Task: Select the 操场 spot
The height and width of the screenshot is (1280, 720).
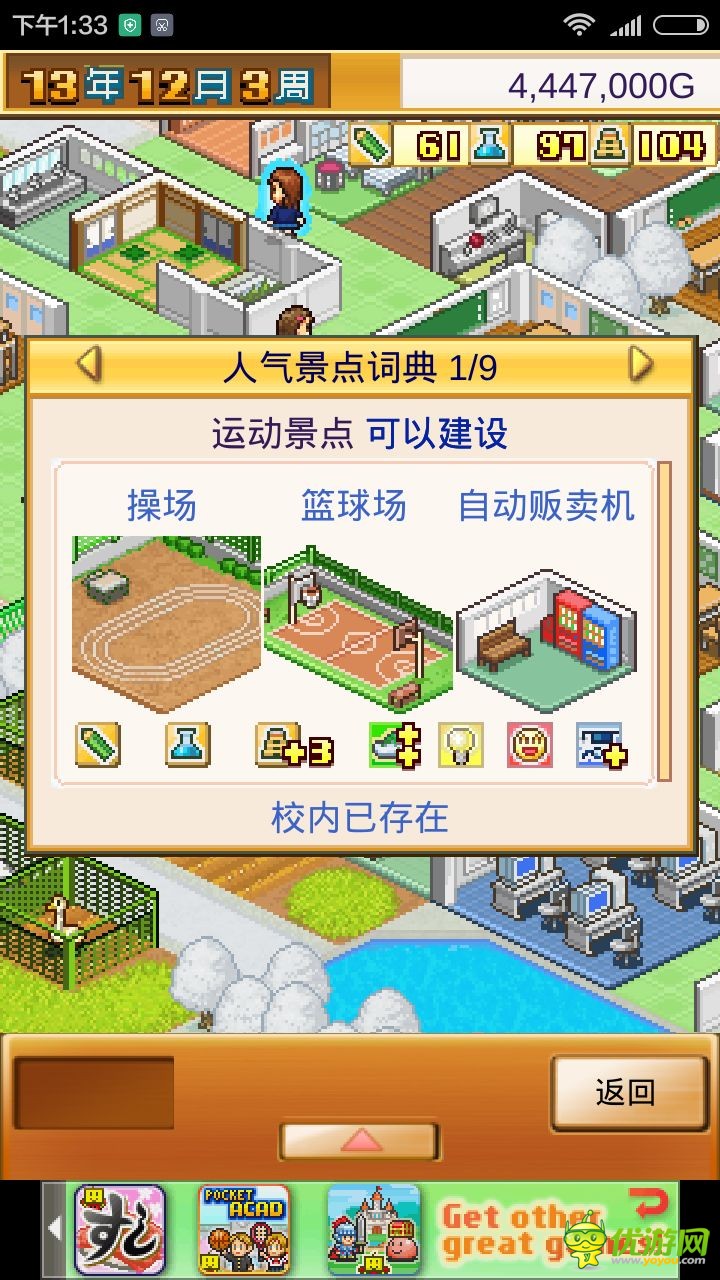Action: pyautogui.click(x=163, y=620)
